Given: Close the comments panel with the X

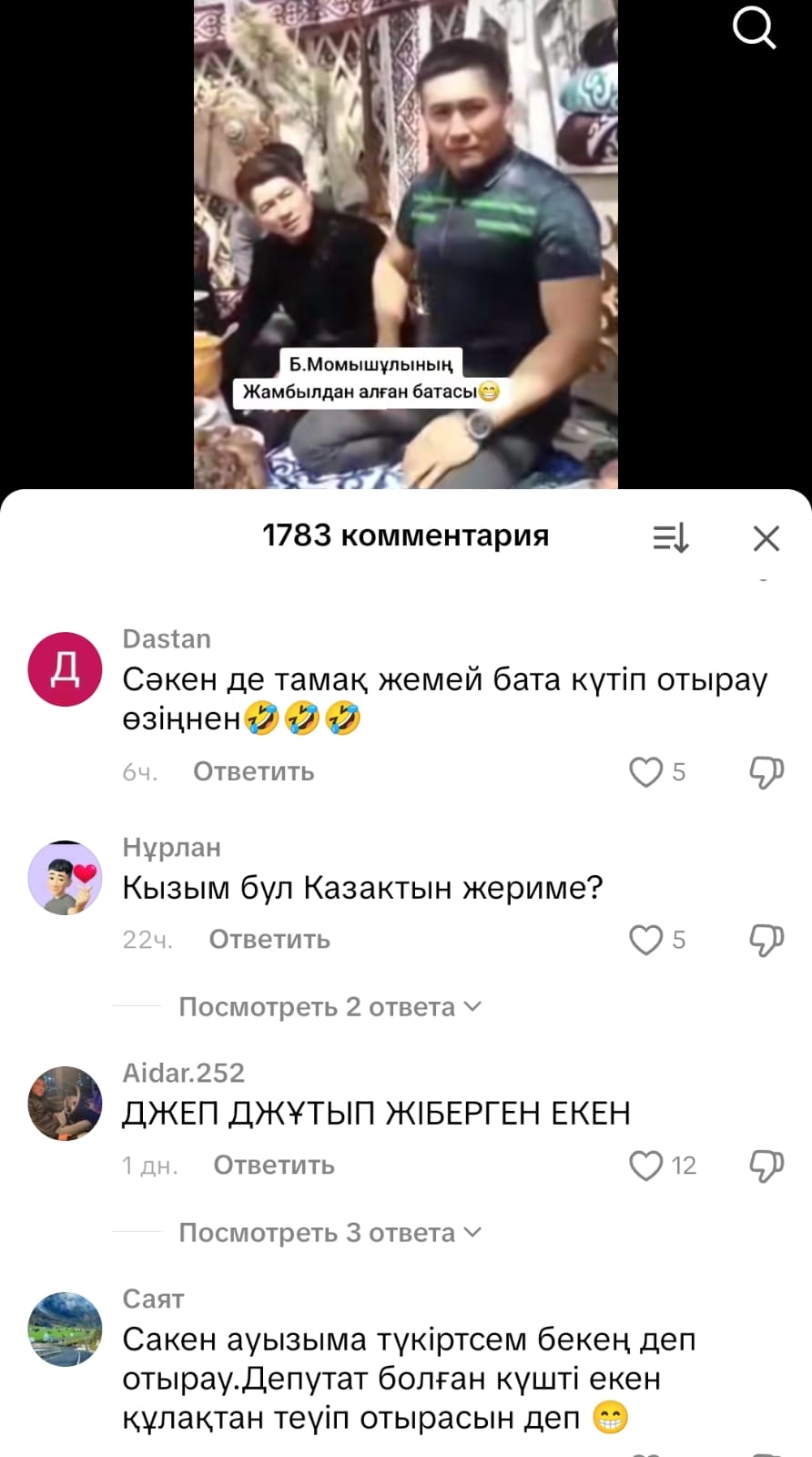Looking at the screenshot, I should coord(766,538).
